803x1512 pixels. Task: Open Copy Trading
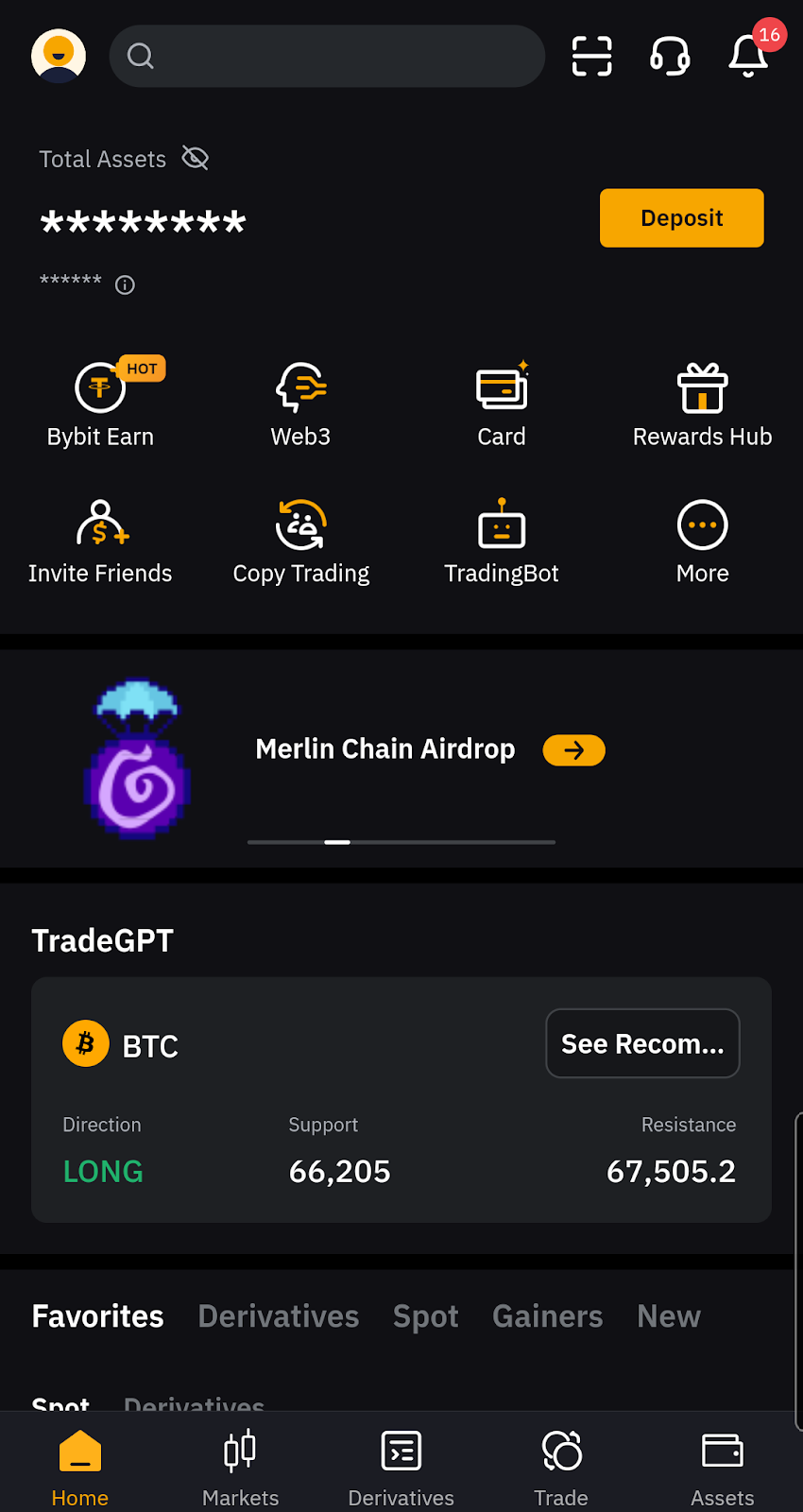coord(300,539)
